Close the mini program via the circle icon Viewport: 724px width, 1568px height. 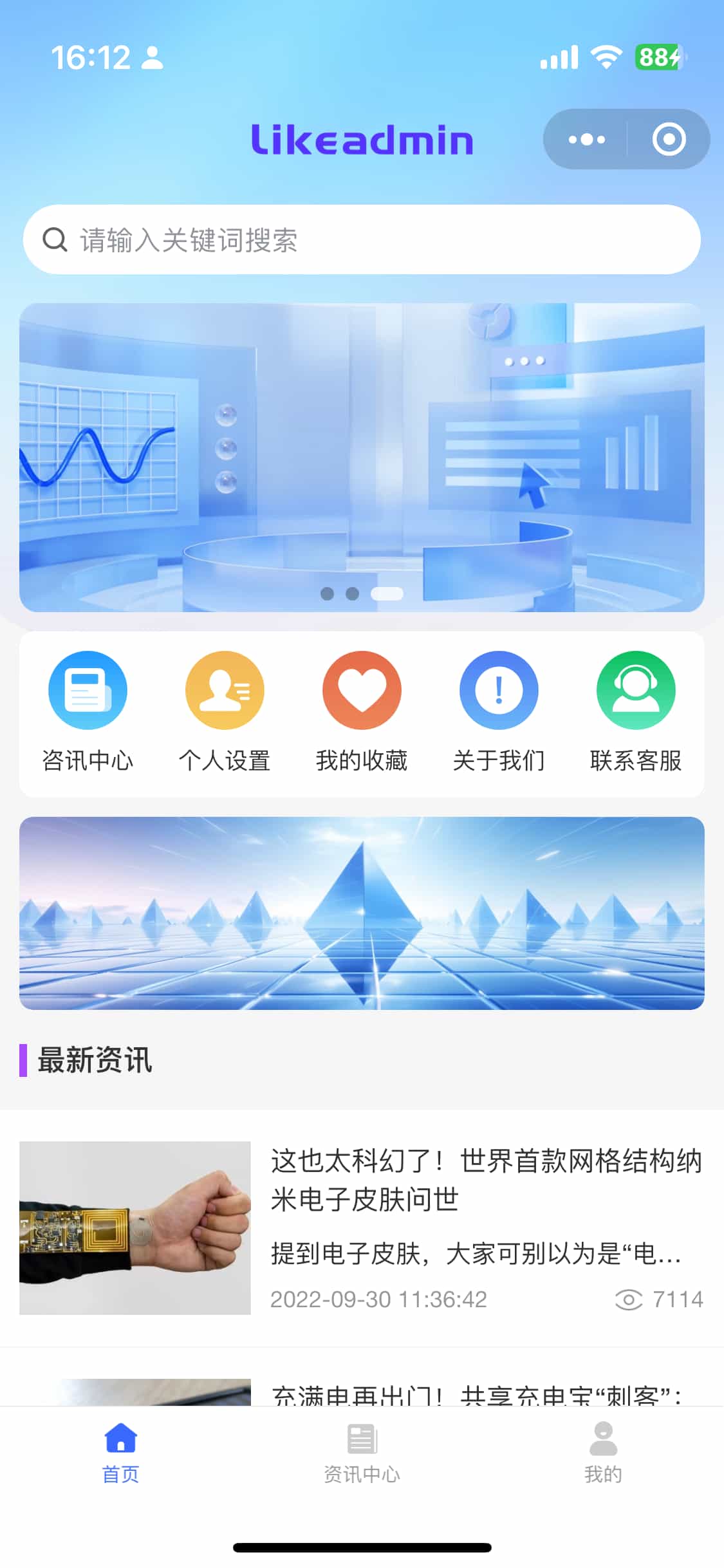669,139
